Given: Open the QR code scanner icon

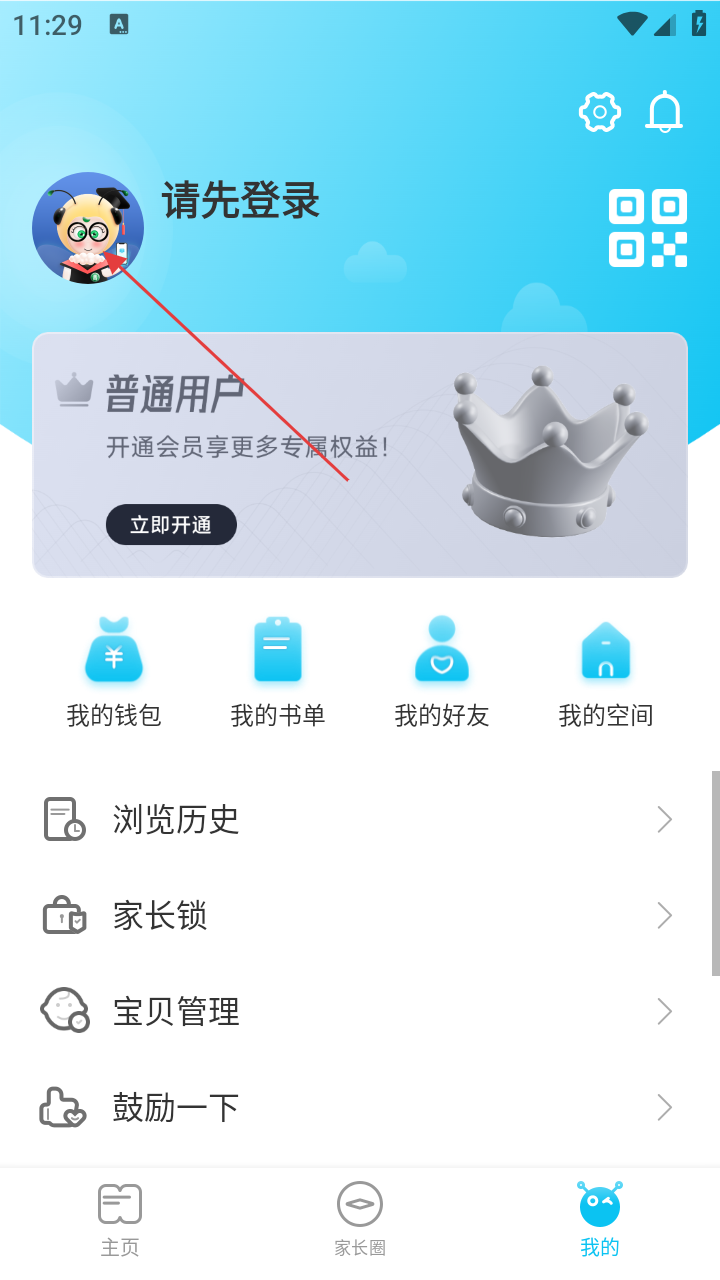Looking at the screenshot, I should (648, 228).
